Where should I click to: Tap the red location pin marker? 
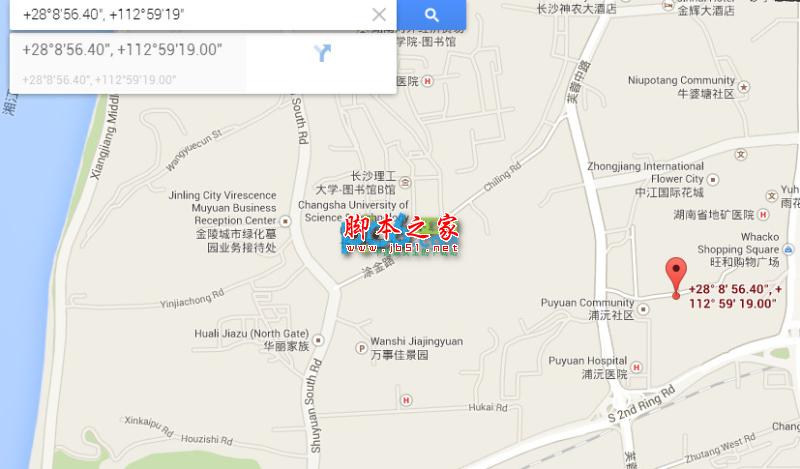coord(677,275)
